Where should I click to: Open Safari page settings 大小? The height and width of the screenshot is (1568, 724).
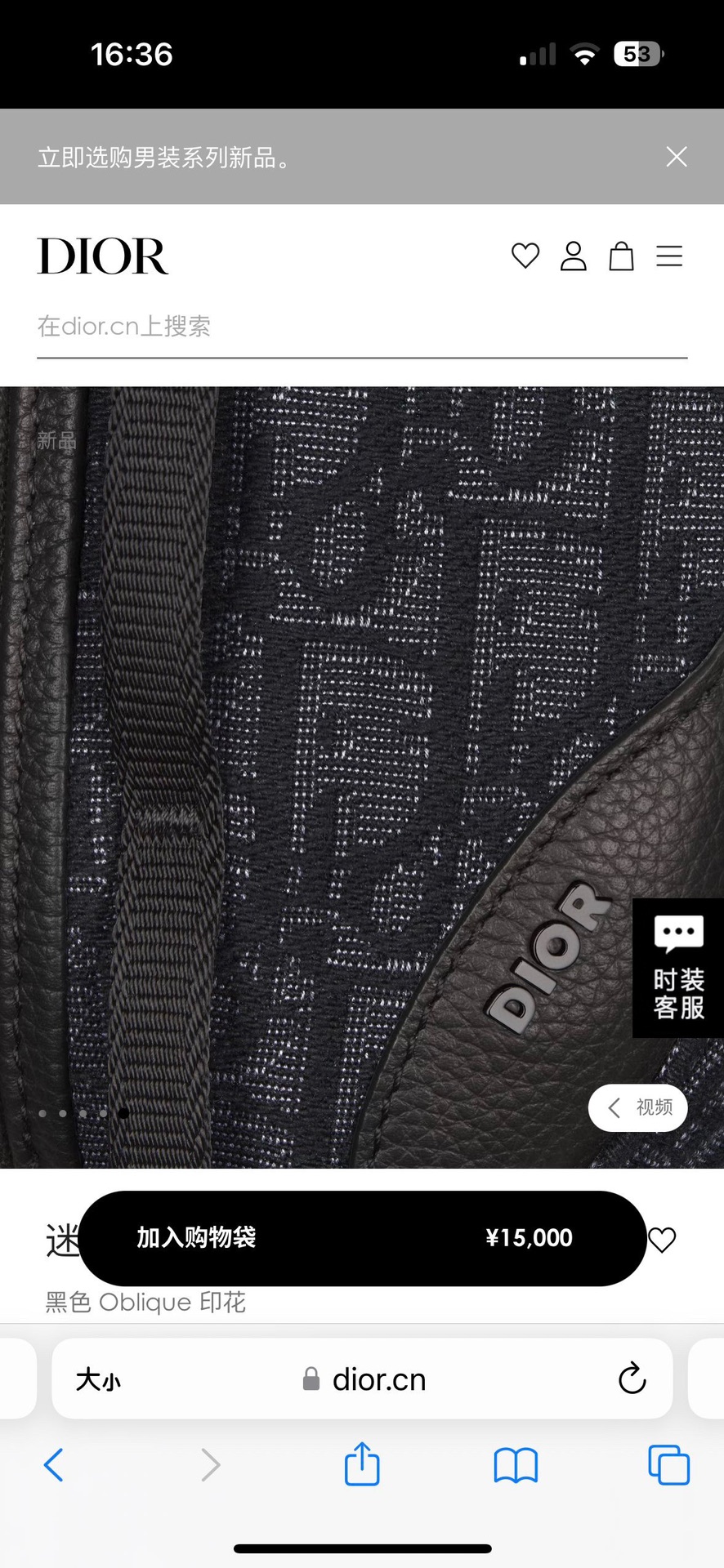[x=98, y=1380]
